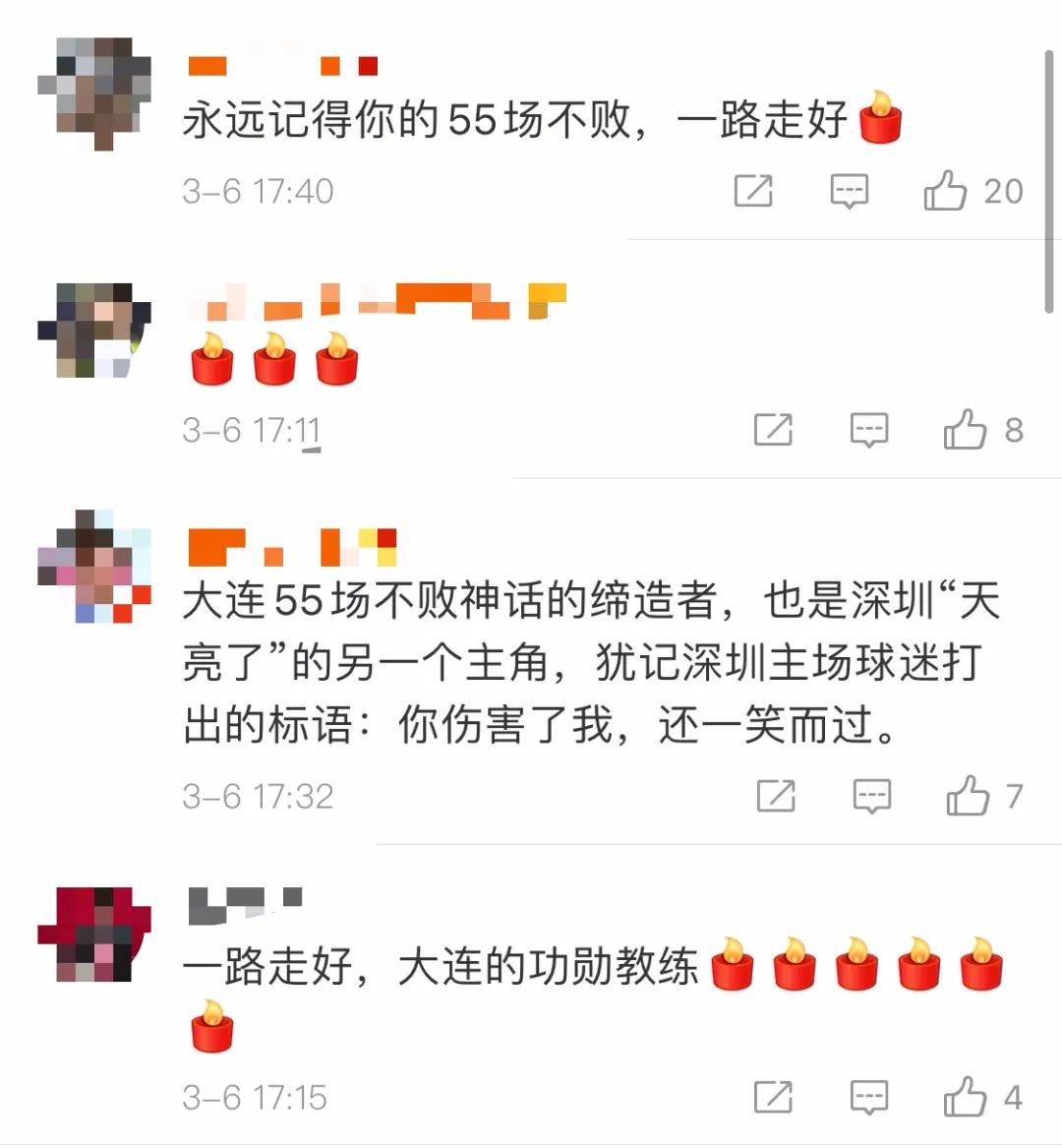Reply to the comment posted at 3-6 17:32
This screenshot has width=1062, height=1148.
coord(871,795)
